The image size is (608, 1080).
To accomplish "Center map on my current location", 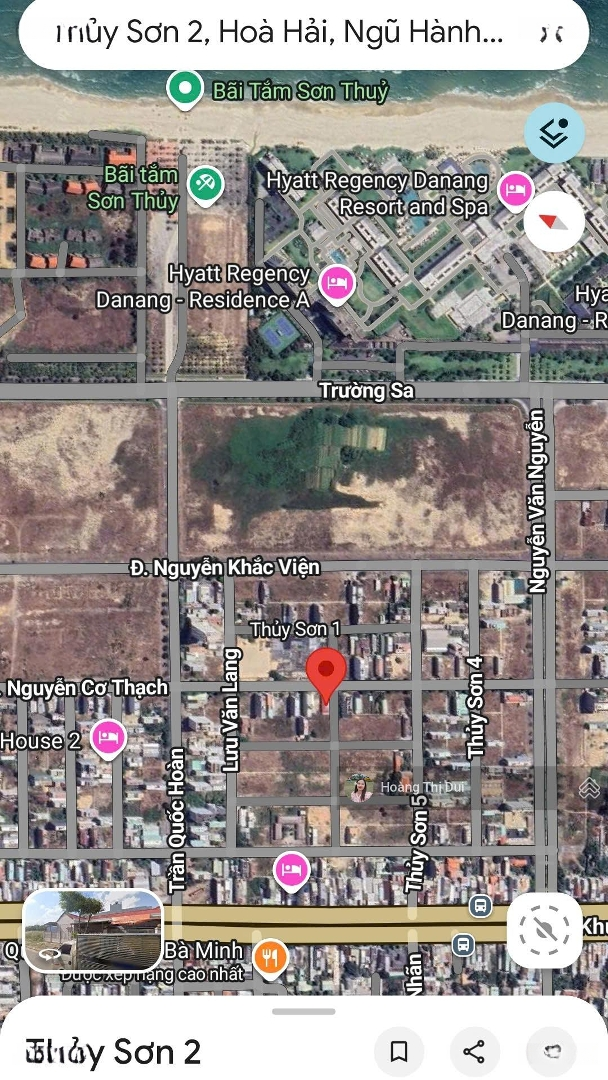I will 545,930.
